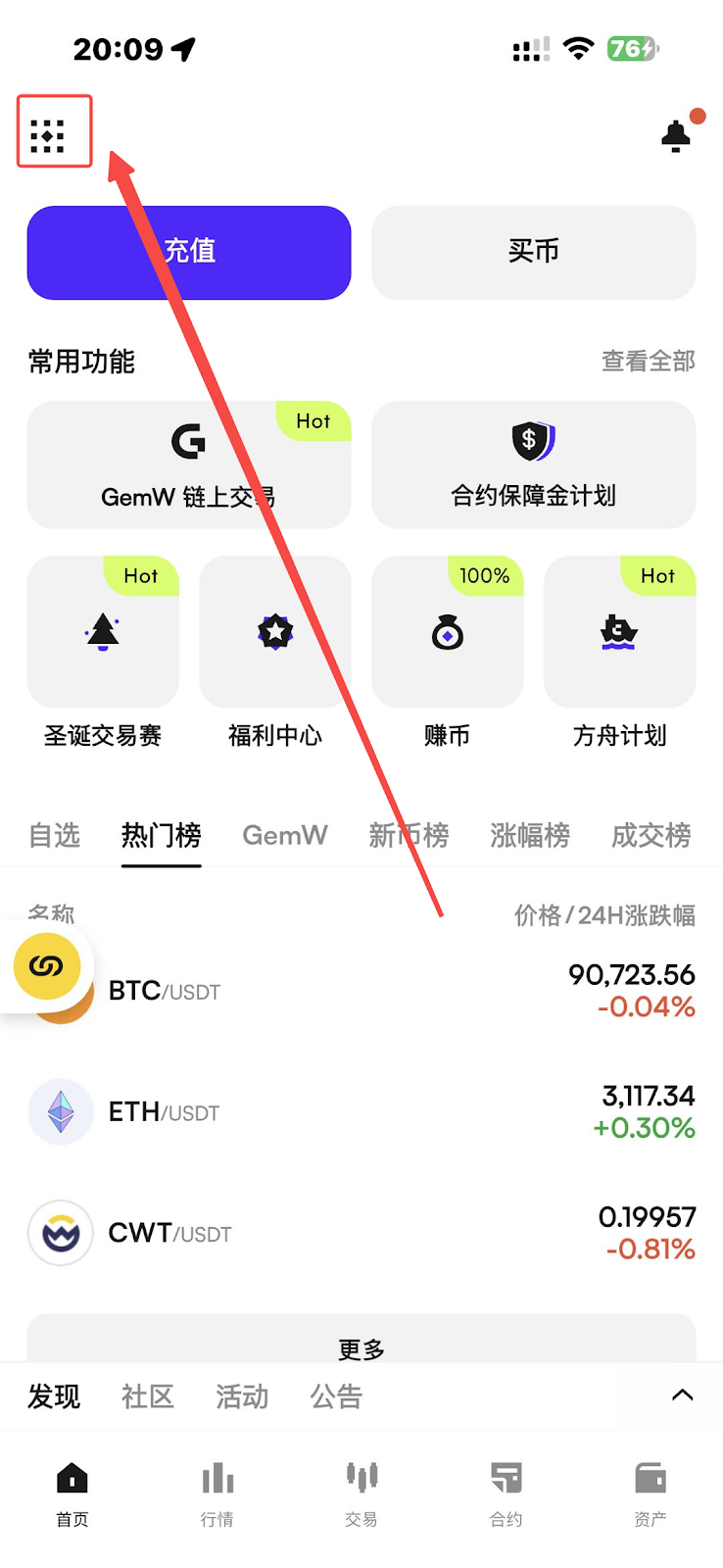Switch to the 成交榜 tab

[651, 836]
